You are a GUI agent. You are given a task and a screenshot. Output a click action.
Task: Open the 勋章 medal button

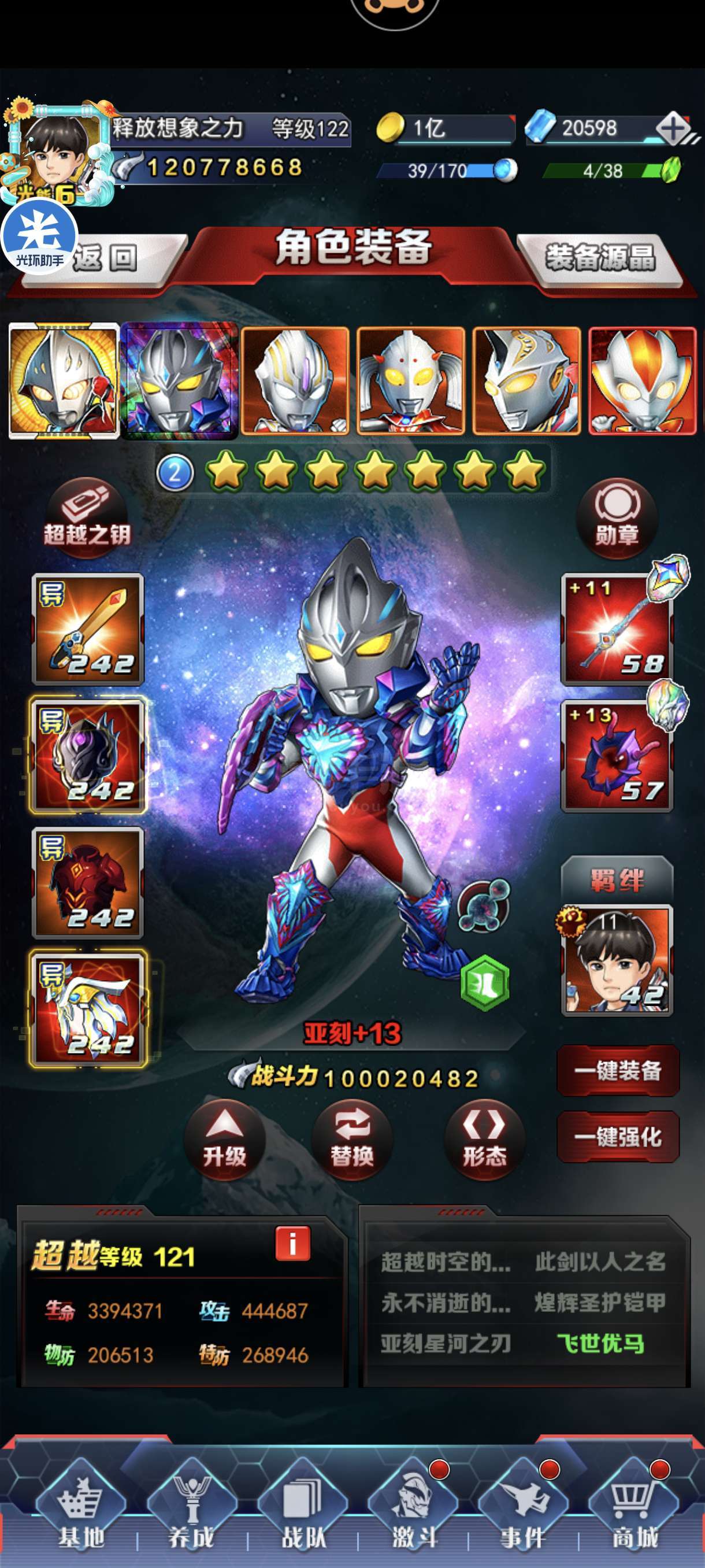click(x=617, y=519)
